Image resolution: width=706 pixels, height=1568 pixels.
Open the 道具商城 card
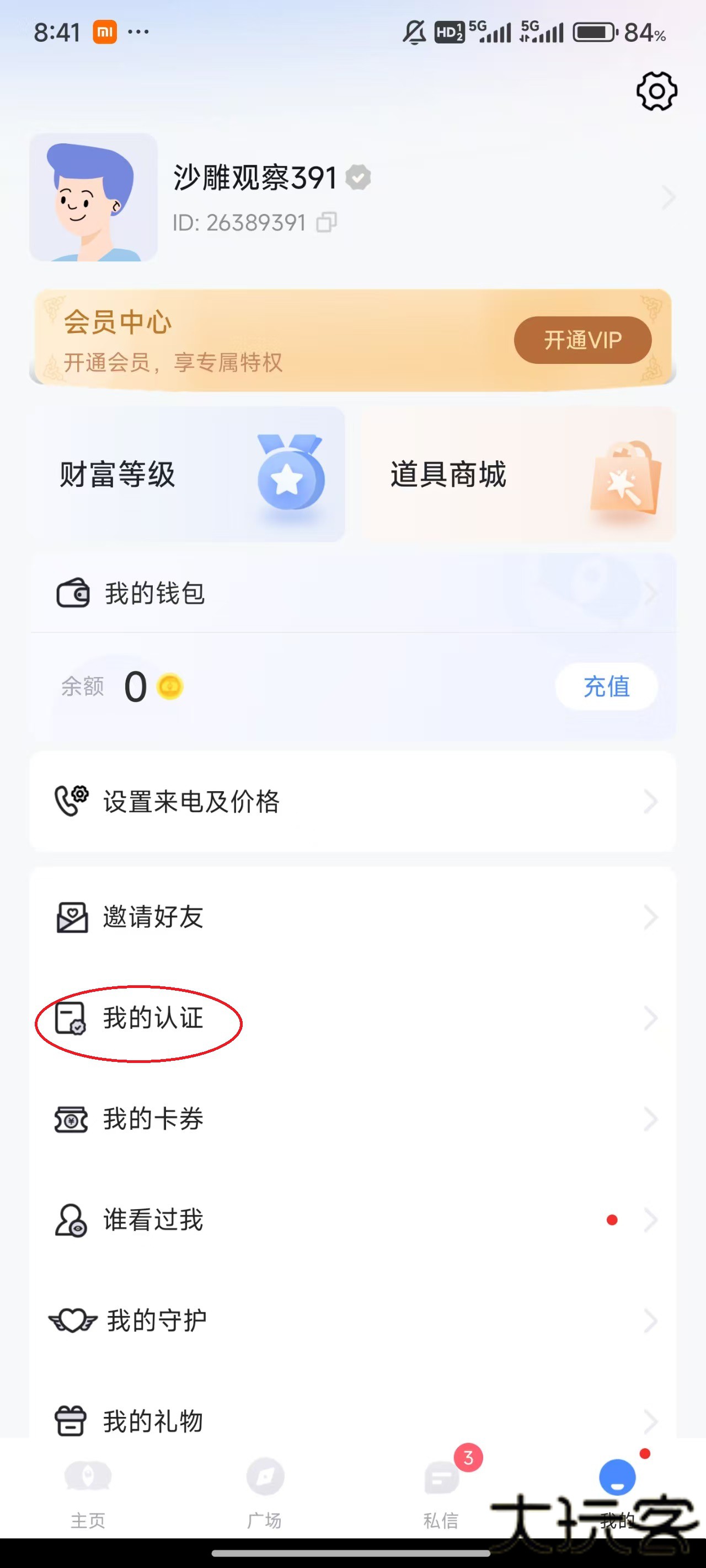click(x=518, y=474)
